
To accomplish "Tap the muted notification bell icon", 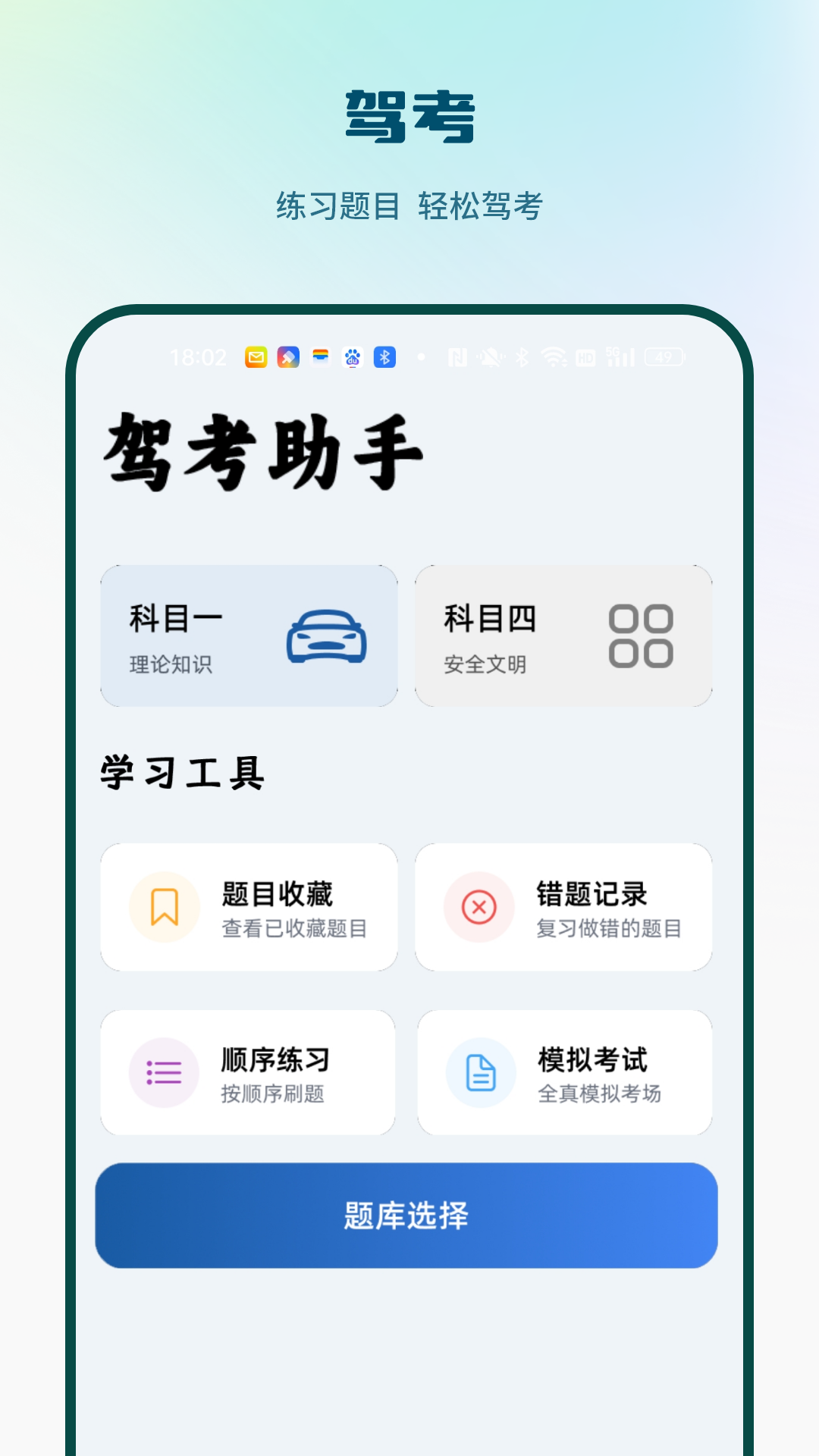I will click(x=489, y=358).
